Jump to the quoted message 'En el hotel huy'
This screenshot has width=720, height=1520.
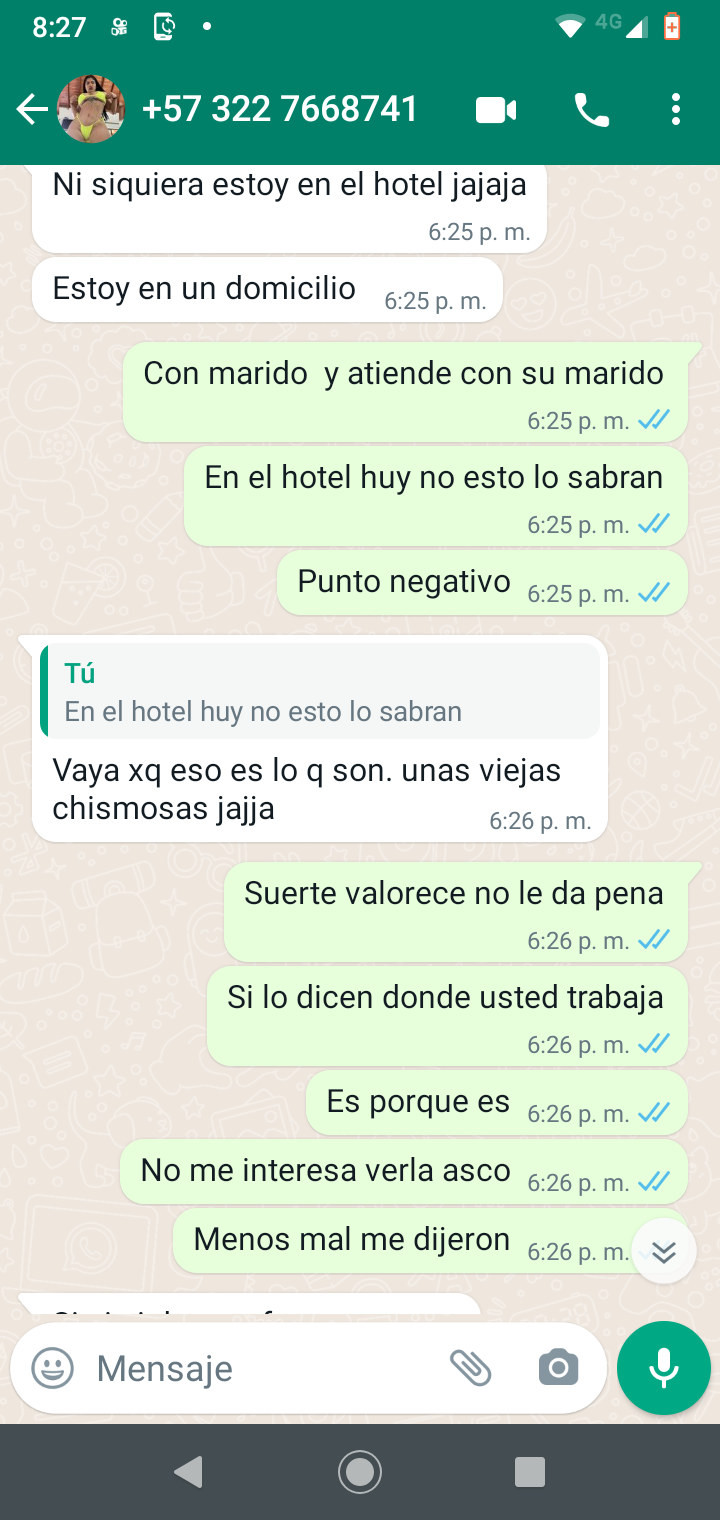320,691
